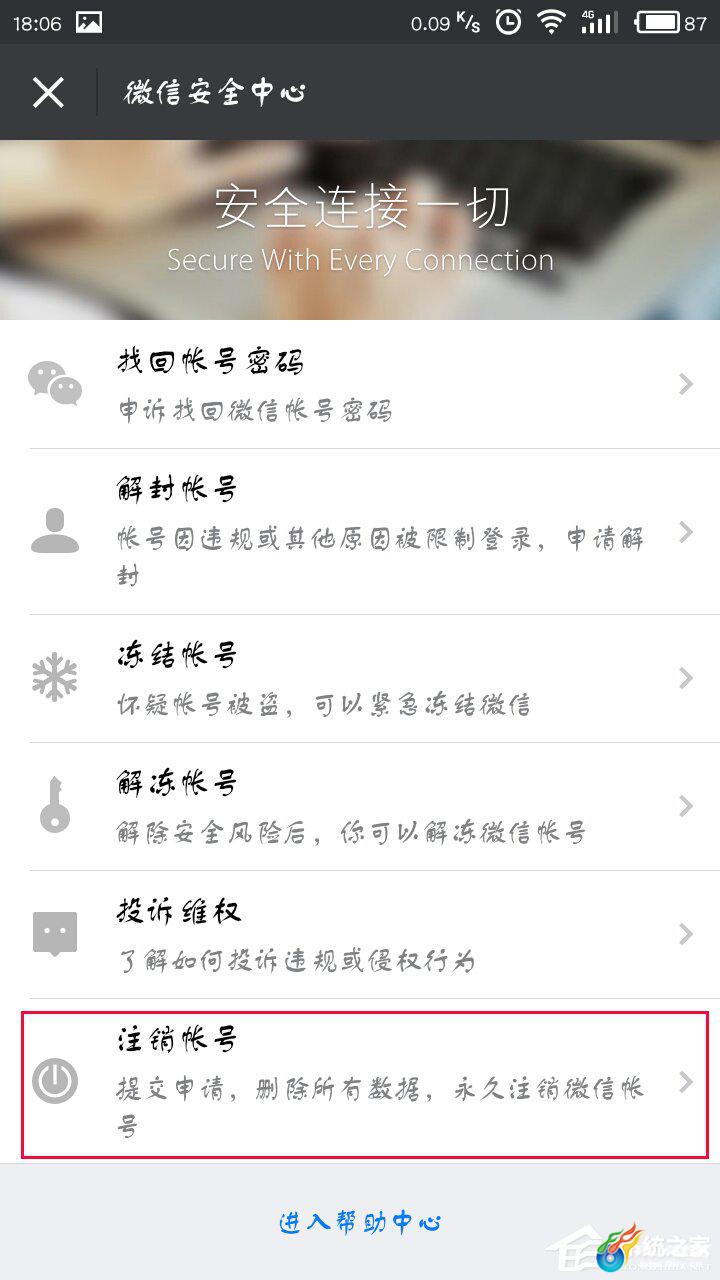Follow the 进入帮助中心 link

pyautogui.click(x=360, y=1222)
